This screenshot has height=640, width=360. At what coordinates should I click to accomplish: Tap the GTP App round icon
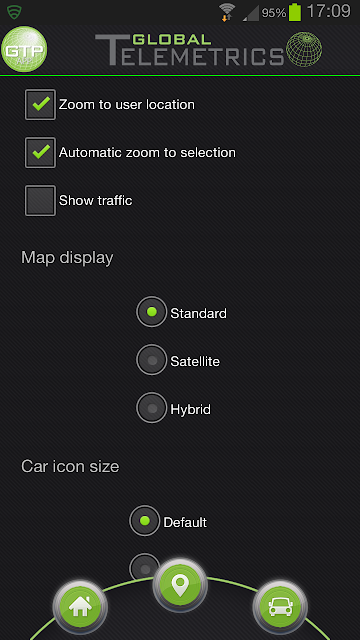tap(24, 49)
